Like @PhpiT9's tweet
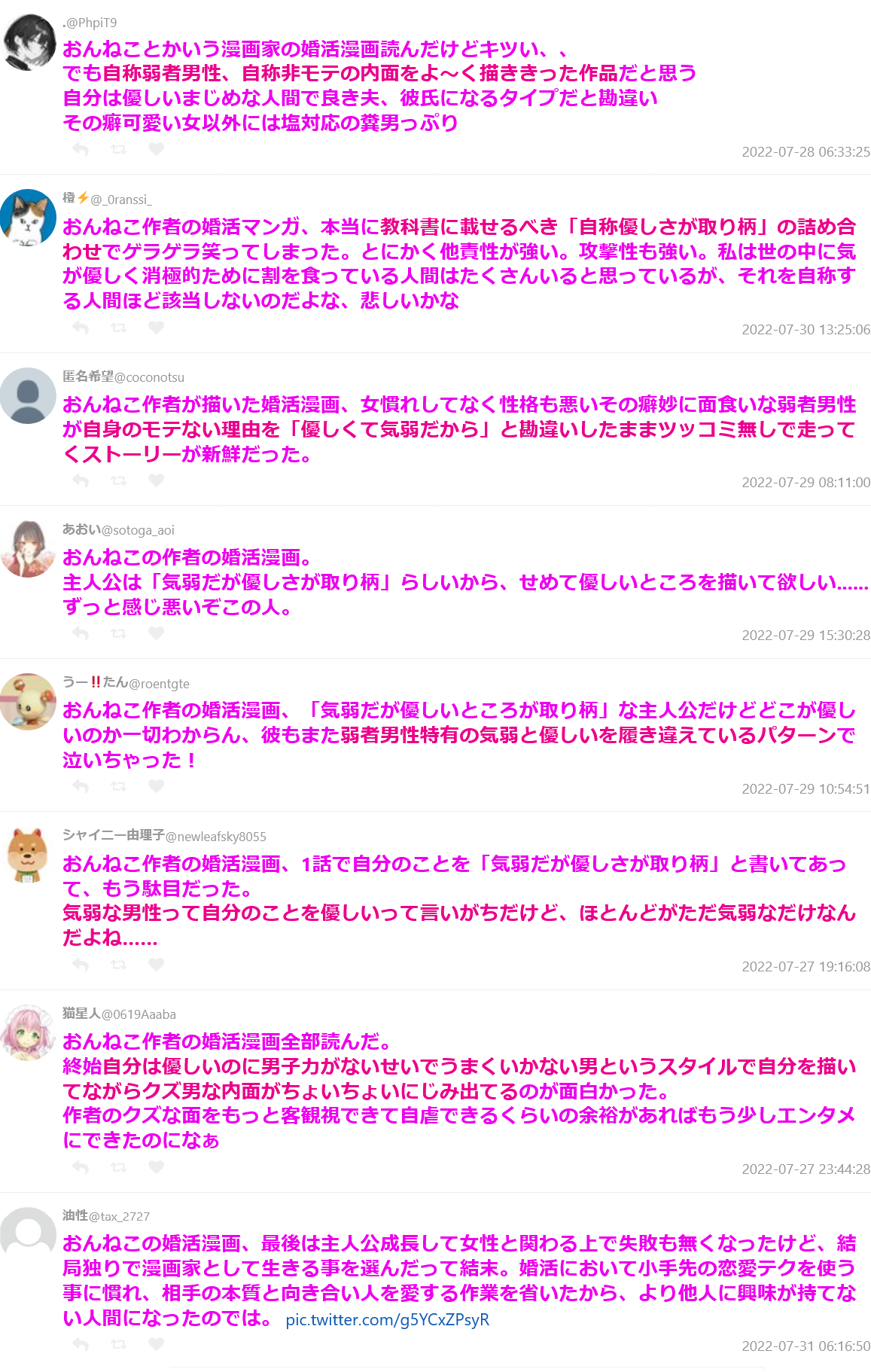 156,149
